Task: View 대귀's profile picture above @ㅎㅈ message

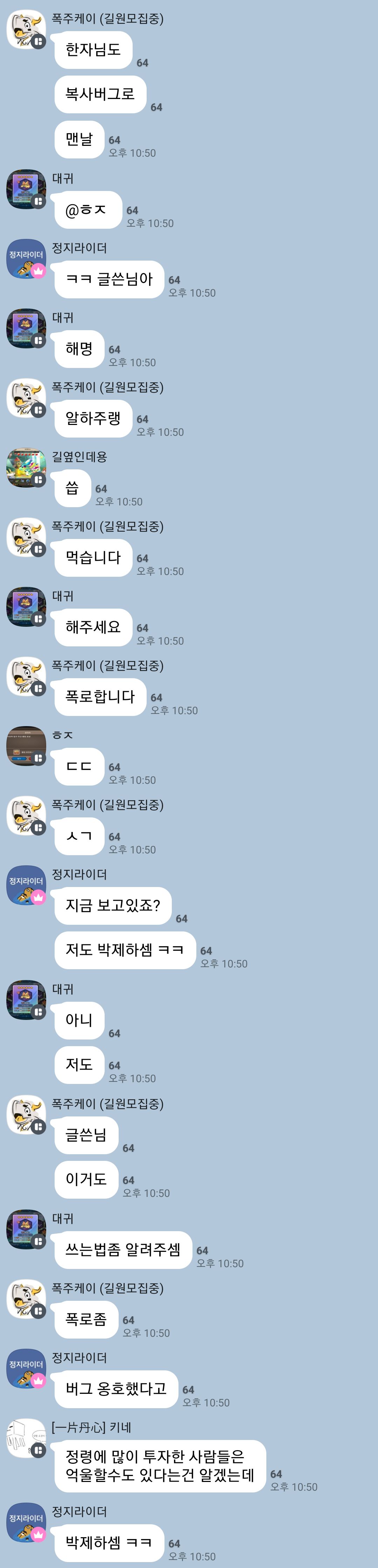Action: point(26,190)
